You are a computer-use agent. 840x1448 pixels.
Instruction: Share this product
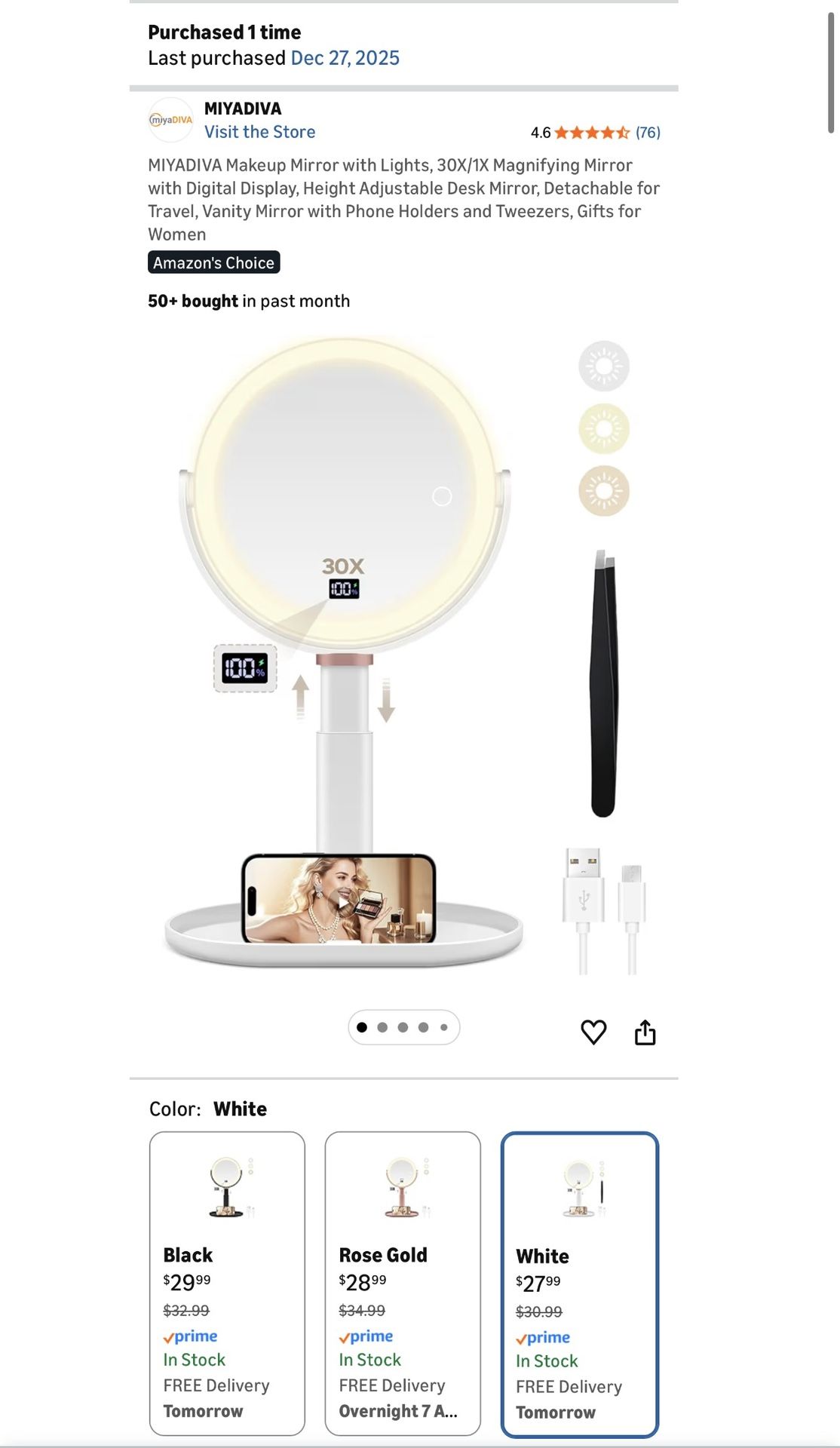pos(645,1032)
